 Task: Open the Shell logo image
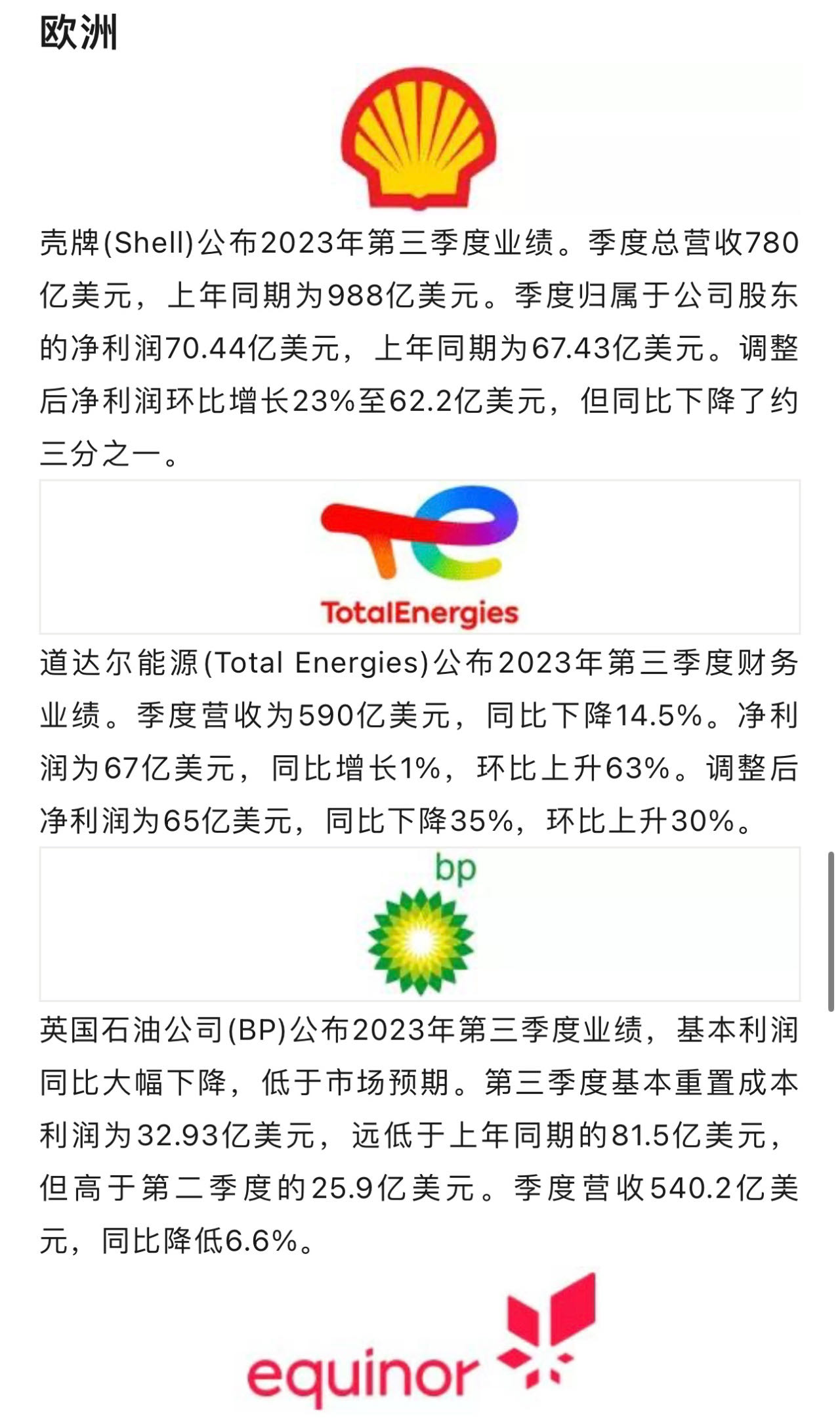419,136
